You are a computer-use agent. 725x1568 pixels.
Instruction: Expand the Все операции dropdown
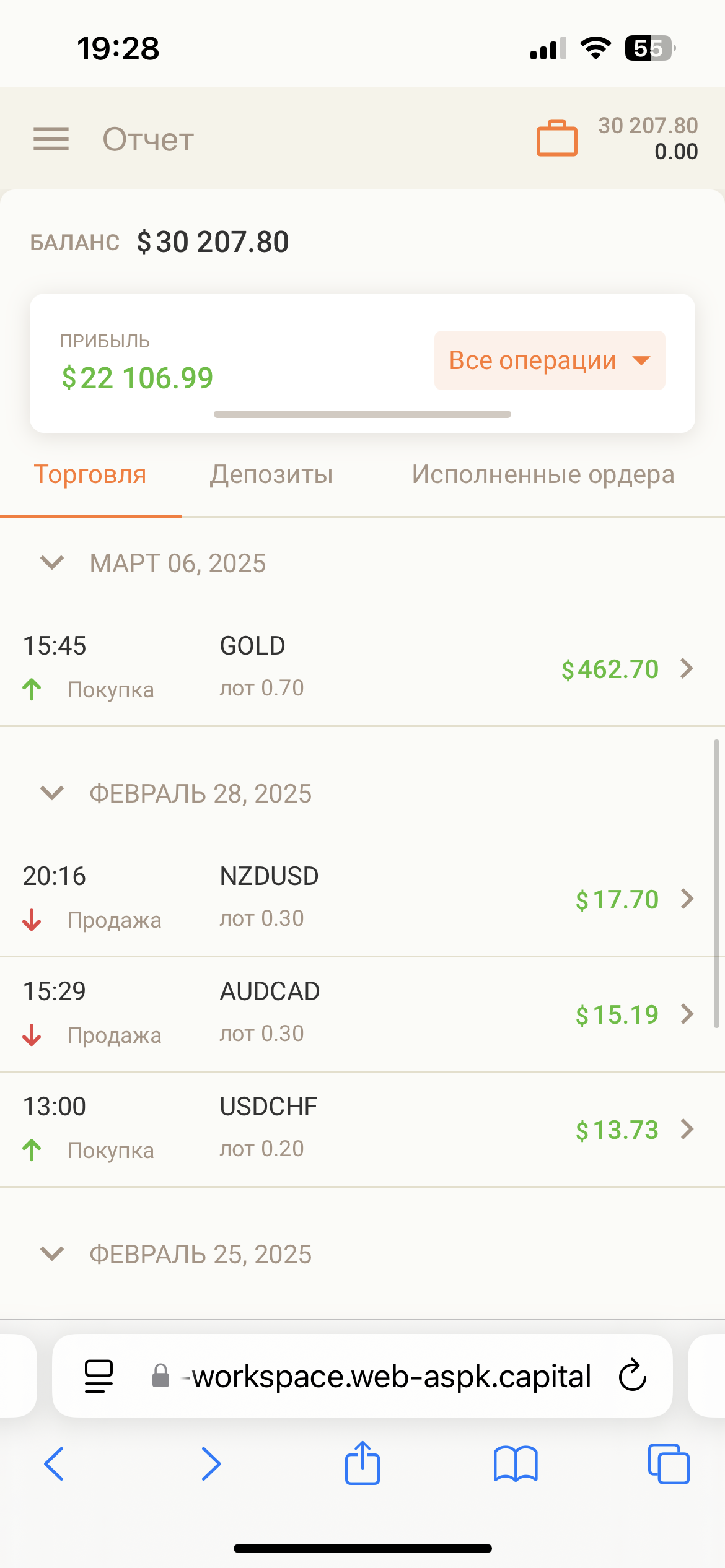coord(549,360)
